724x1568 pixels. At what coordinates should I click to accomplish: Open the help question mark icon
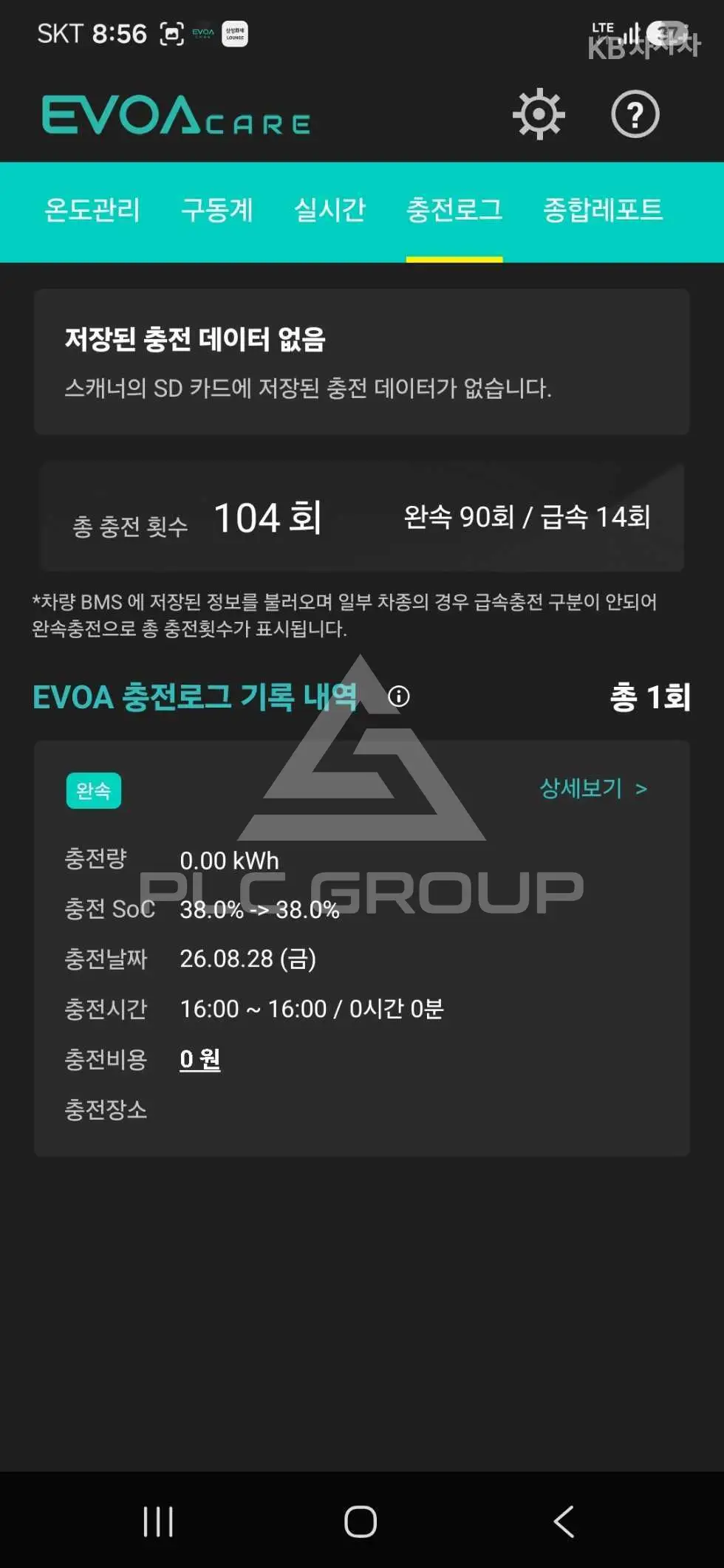pyautogui.click(x=635, y=114)
